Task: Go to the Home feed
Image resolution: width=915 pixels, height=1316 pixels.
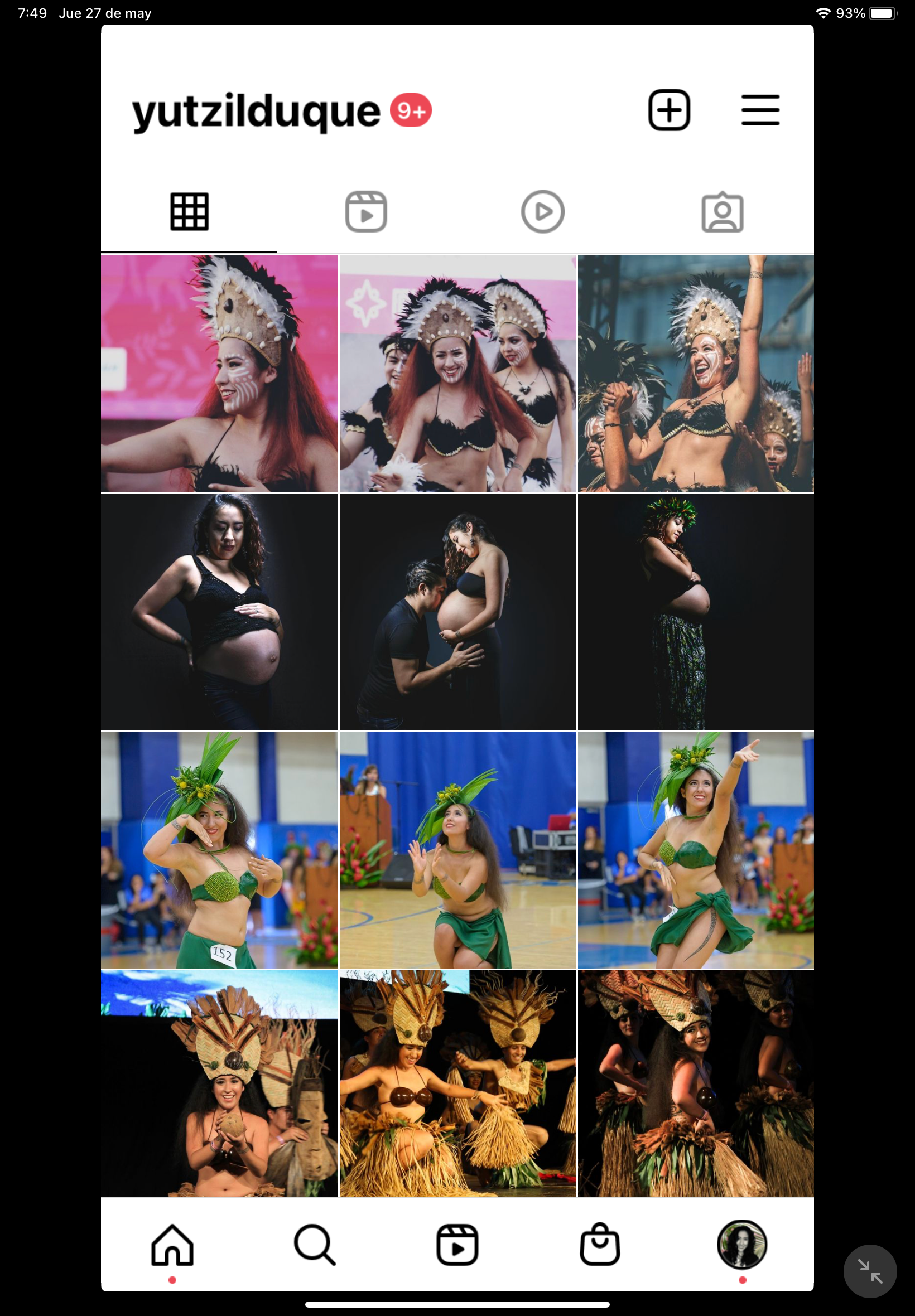Action: pyautogui.click(x=172, y=1245)
